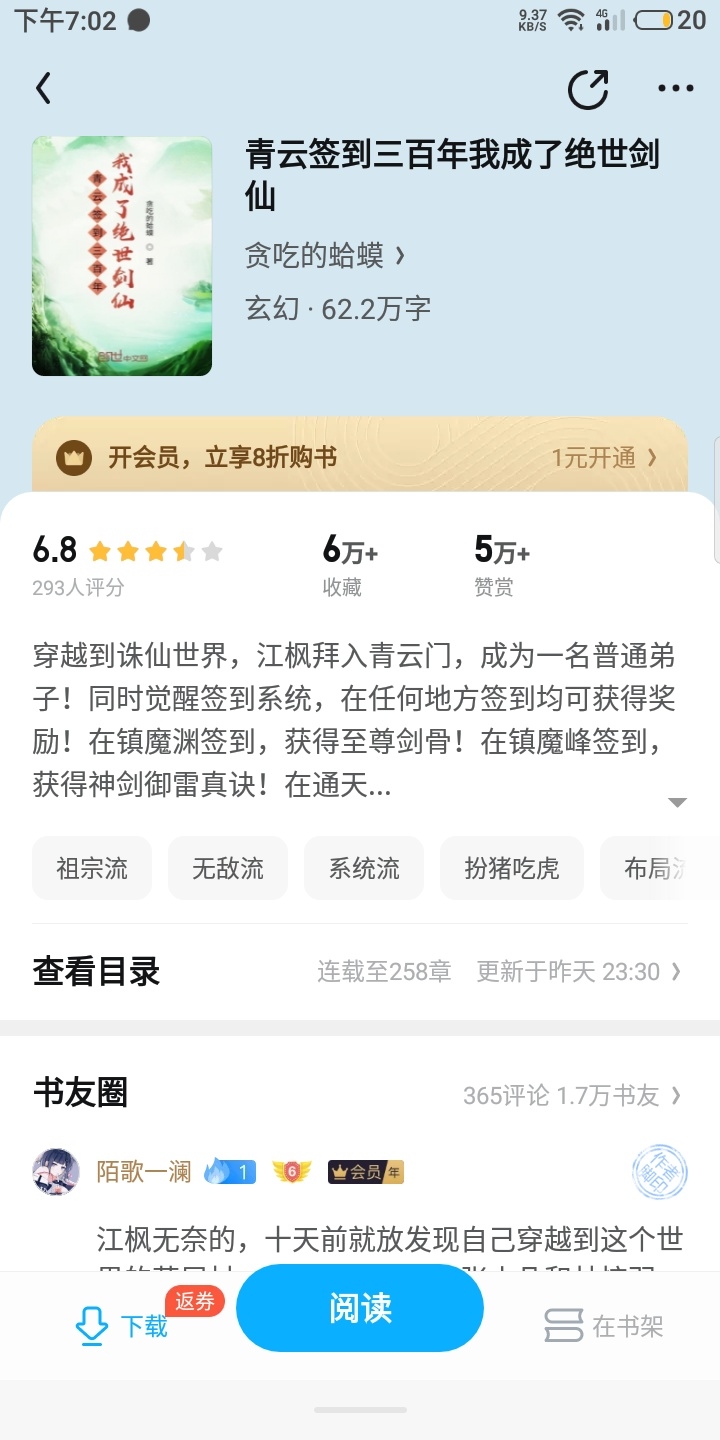
Task: Download the book with 下载
Action: (122, 1326)
